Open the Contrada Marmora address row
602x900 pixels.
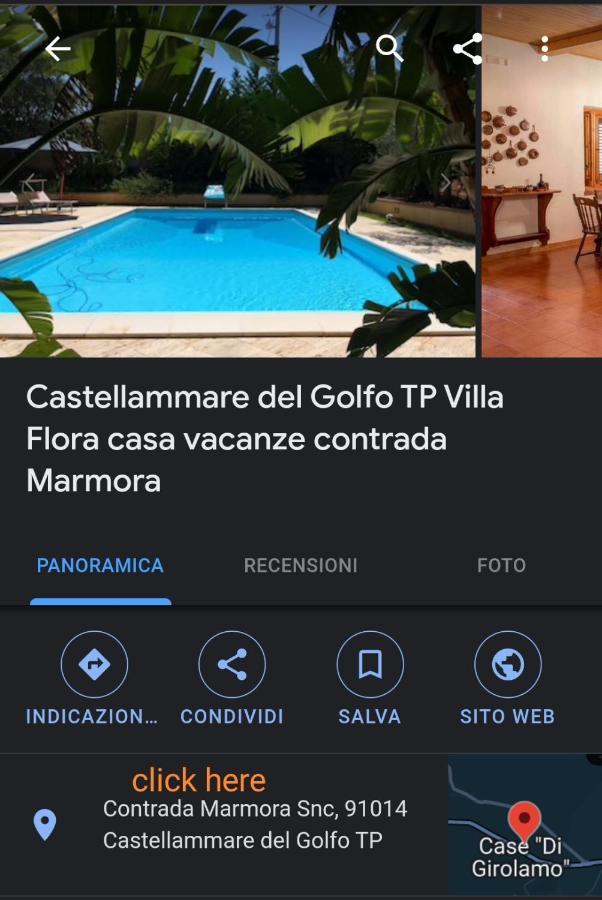pos(255,824)
